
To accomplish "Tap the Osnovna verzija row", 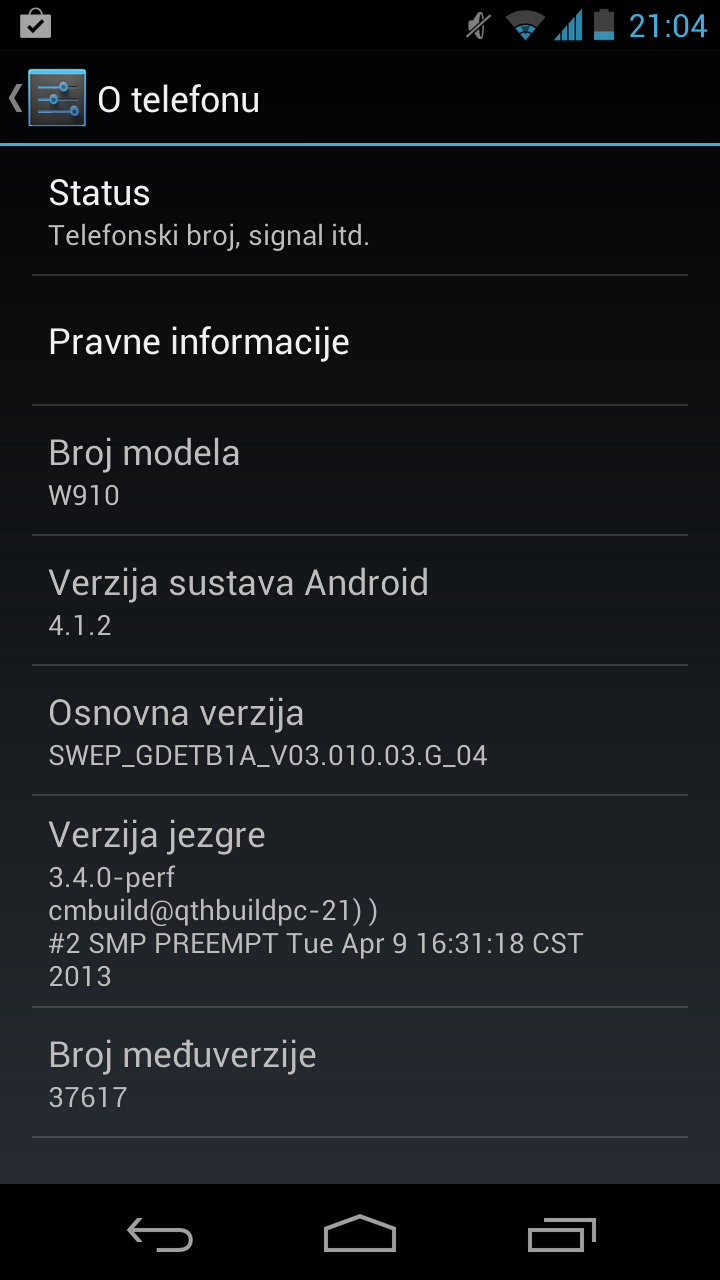I will point(360,731).
